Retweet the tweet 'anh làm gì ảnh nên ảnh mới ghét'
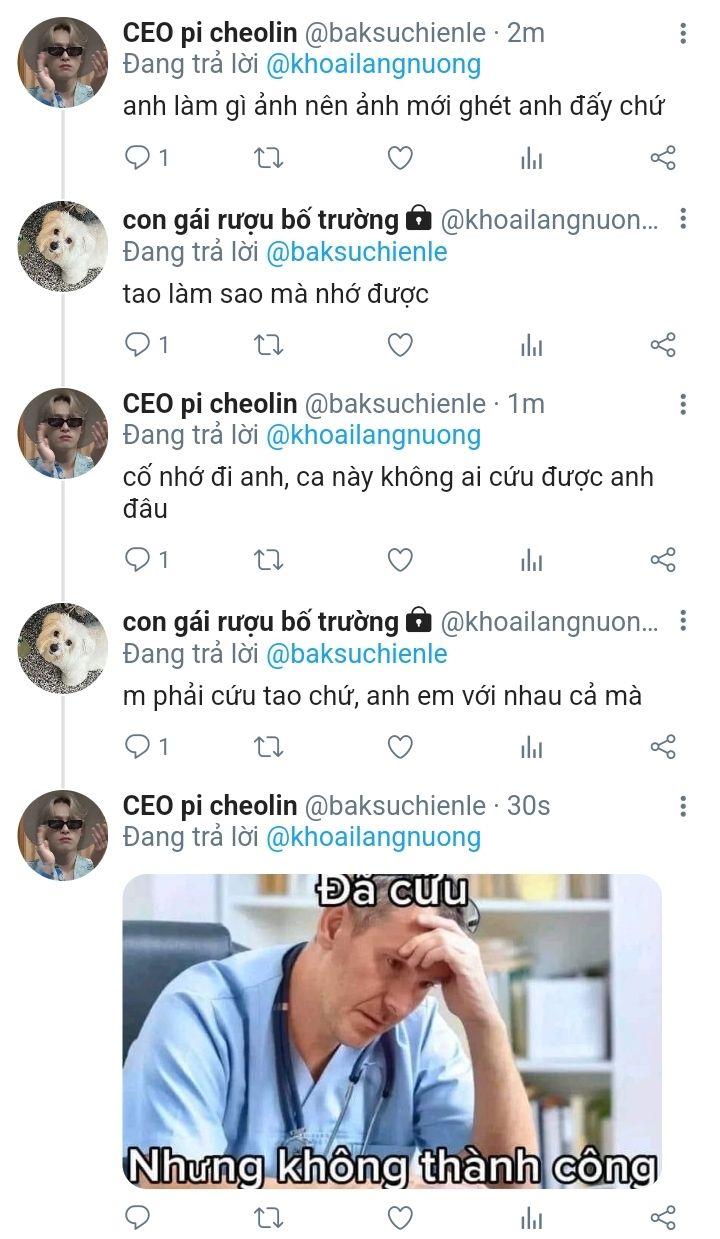 [x=268, y=158]
